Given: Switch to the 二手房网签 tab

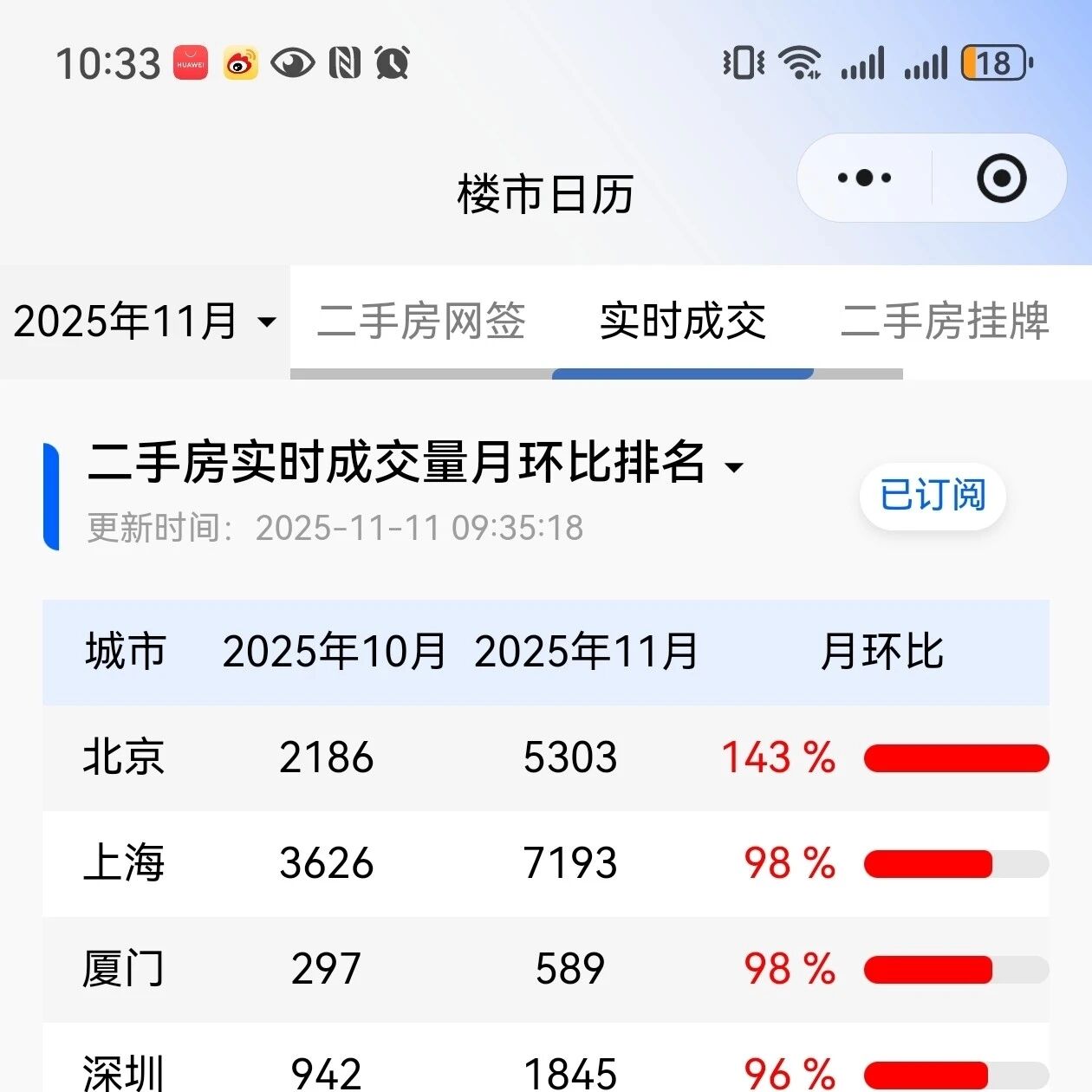Looking at the screenshot, I should pyautogui.click(x=421, y=322).
